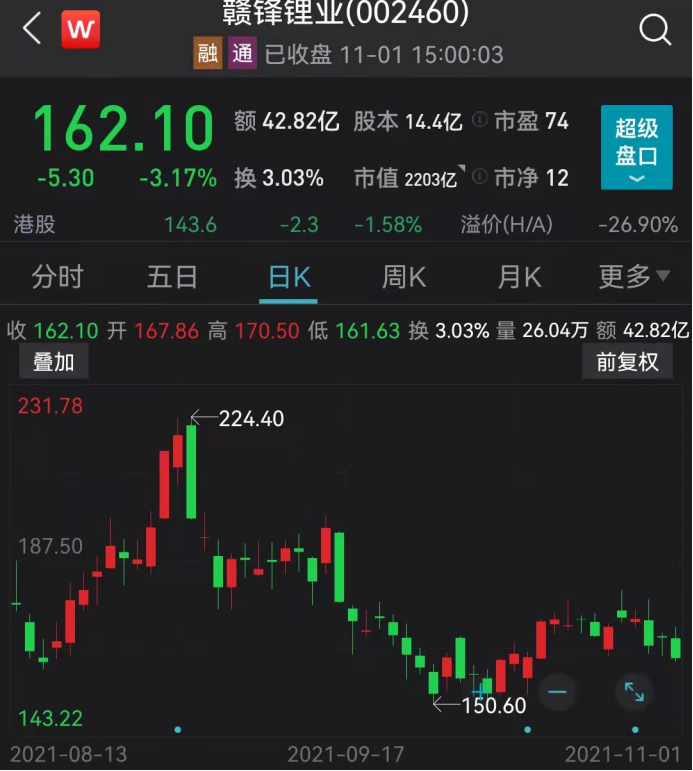Open the search magnifier icon

(655, 30)
